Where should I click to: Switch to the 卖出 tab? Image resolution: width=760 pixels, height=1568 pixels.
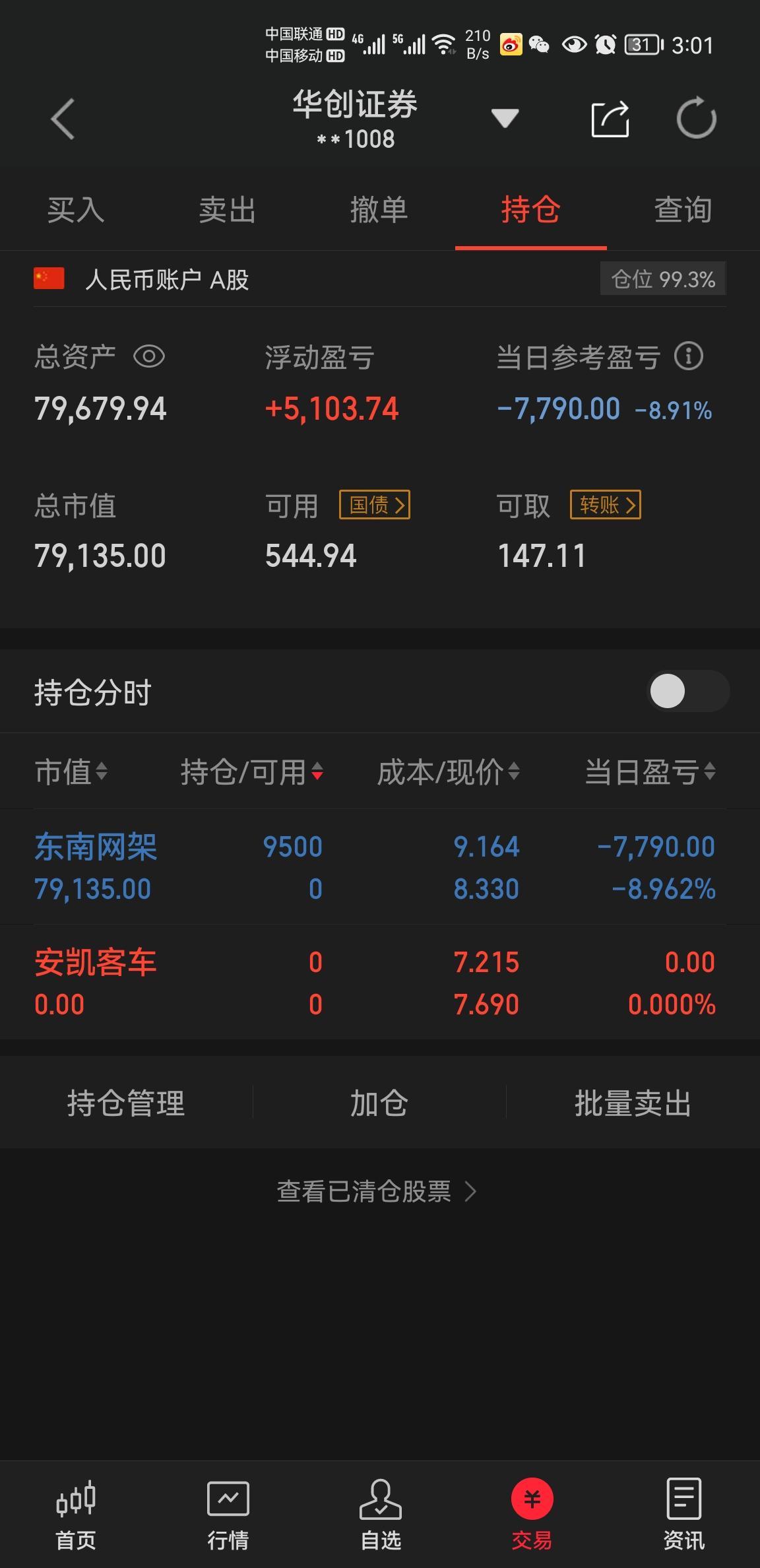(228, 210)
